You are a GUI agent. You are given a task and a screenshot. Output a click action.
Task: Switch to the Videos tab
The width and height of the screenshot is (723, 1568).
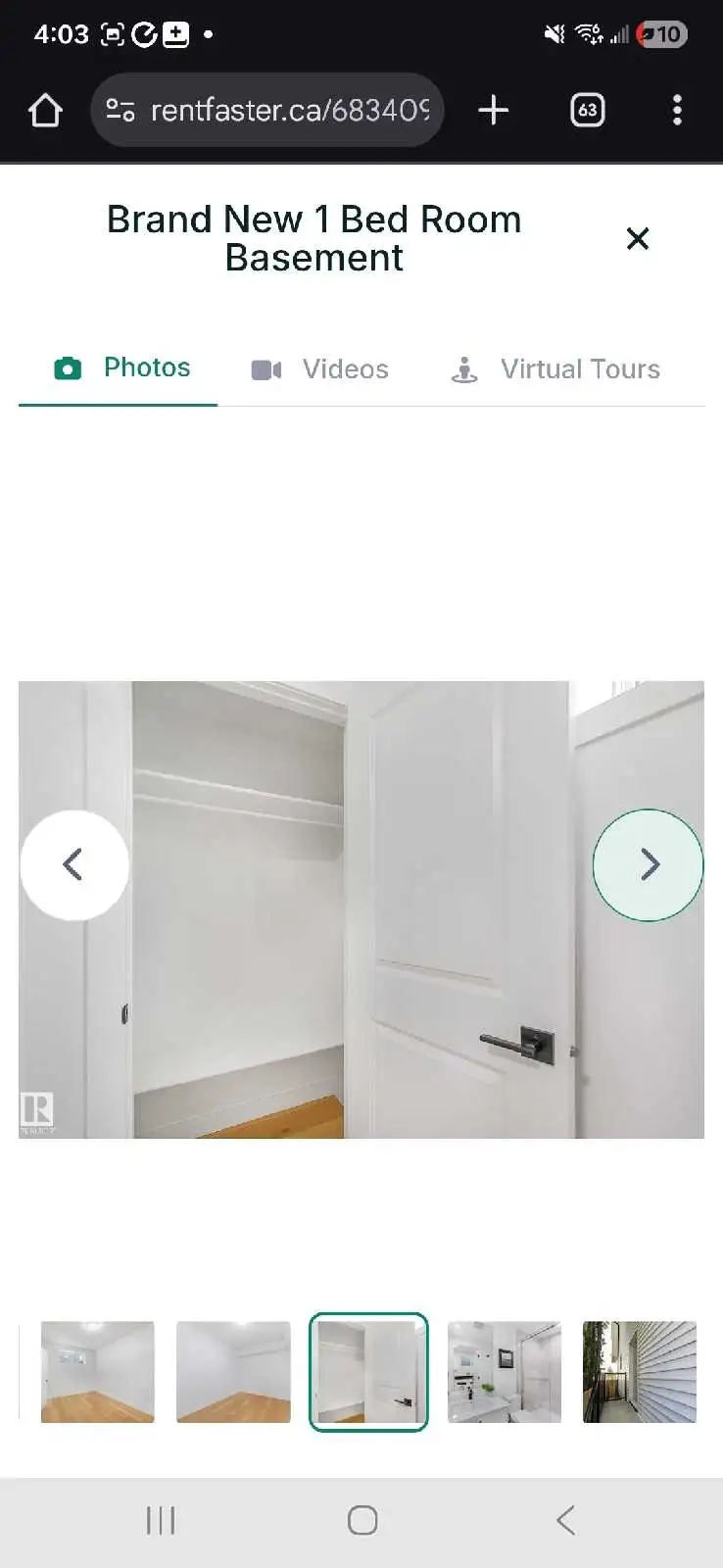coord(320,369)
